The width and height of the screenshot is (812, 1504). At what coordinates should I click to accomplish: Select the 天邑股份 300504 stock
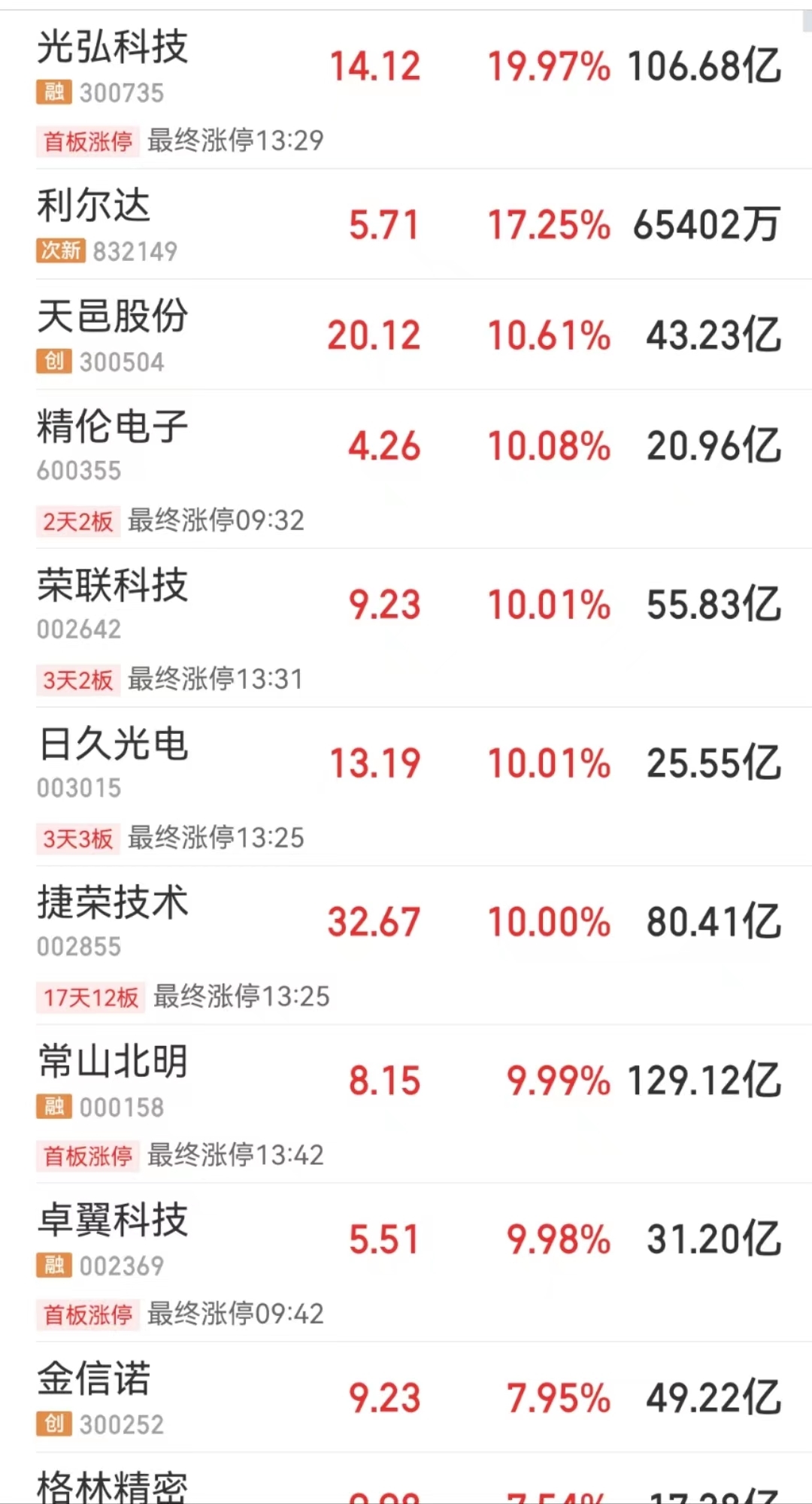click(x=406, y=335)
